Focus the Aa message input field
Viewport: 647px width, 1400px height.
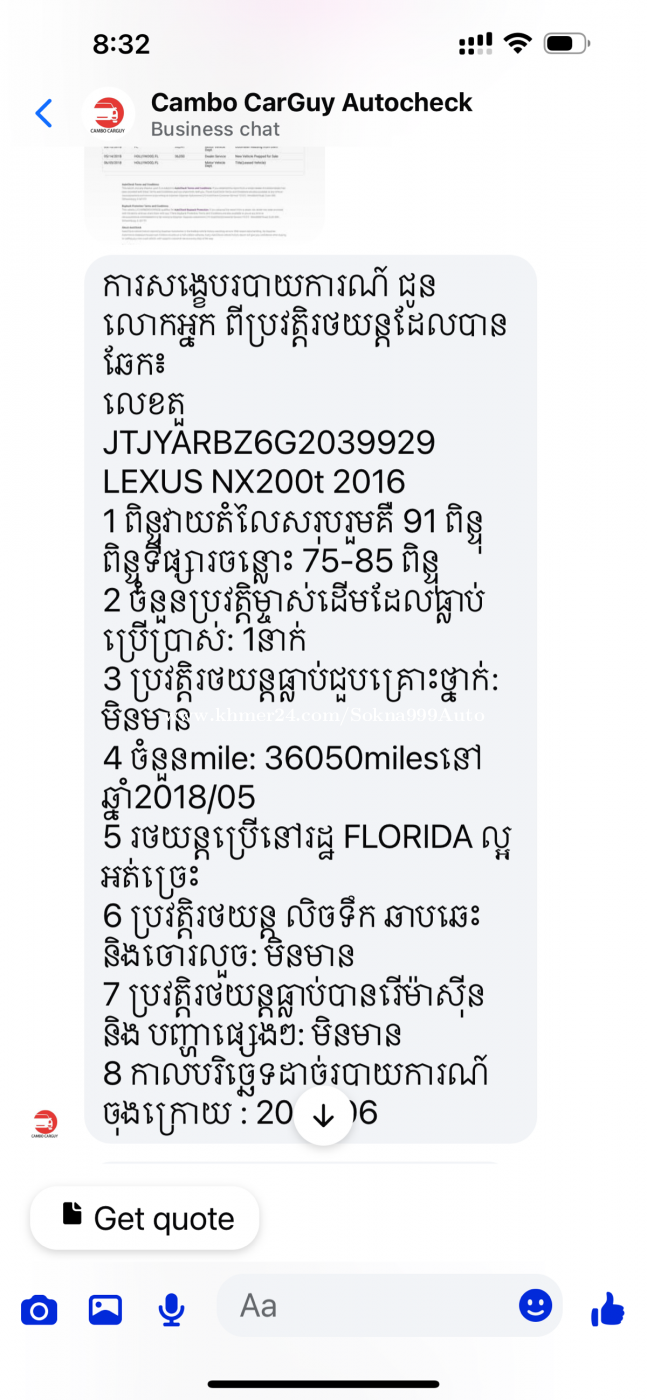(x=372, y=1305)
